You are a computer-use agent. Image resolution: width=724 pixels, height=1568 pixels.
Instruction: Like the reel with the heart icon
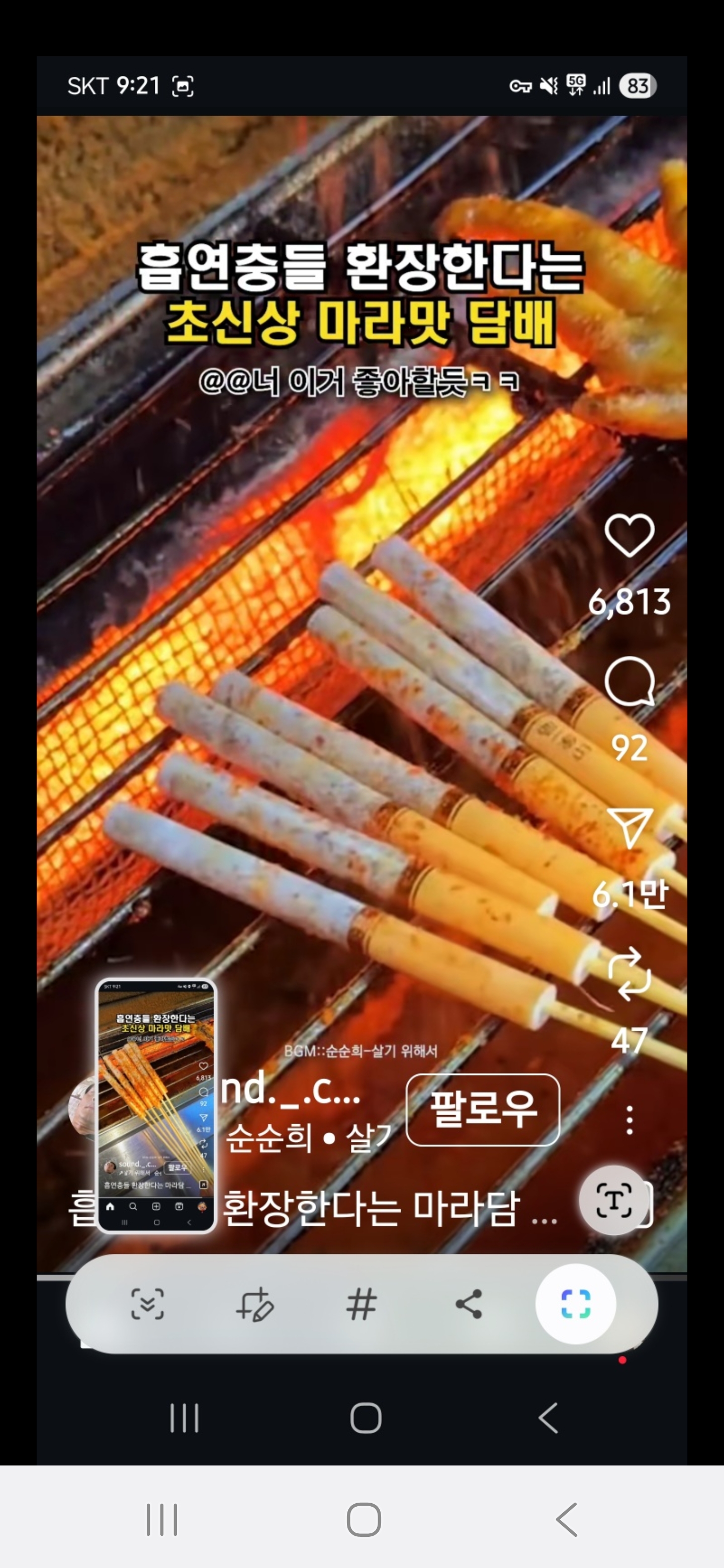(629, 535)
